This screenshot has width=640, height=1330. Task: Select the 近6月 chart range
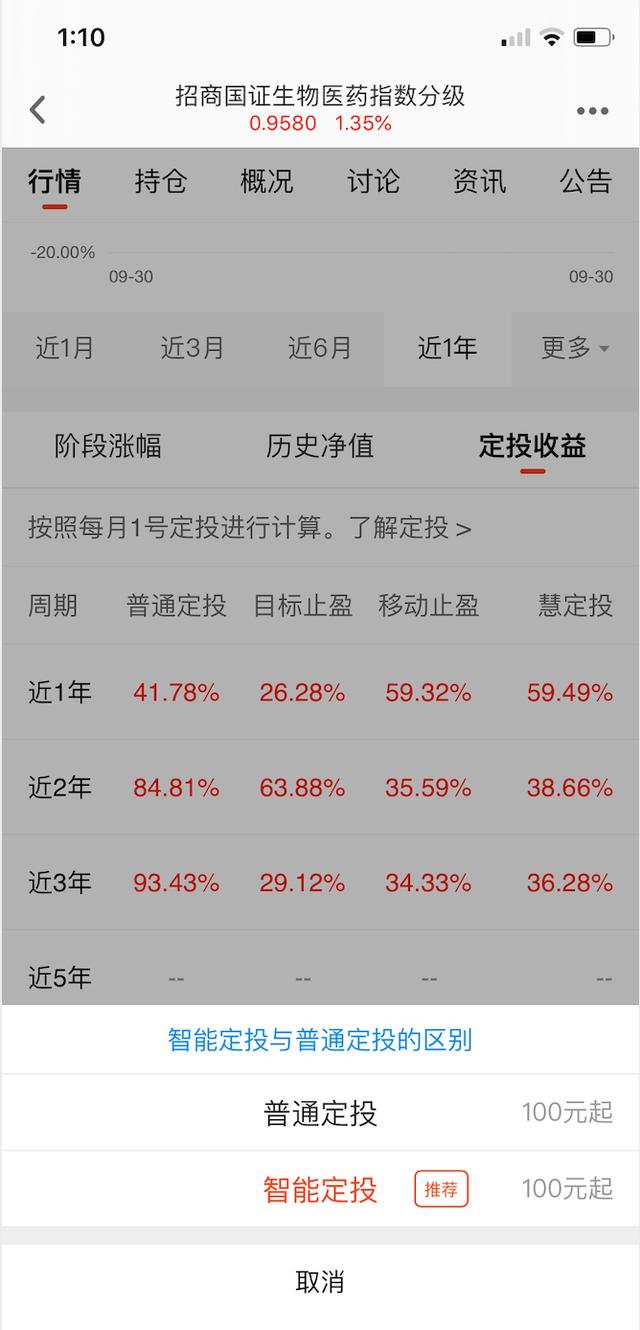click(x=320, y=348)
